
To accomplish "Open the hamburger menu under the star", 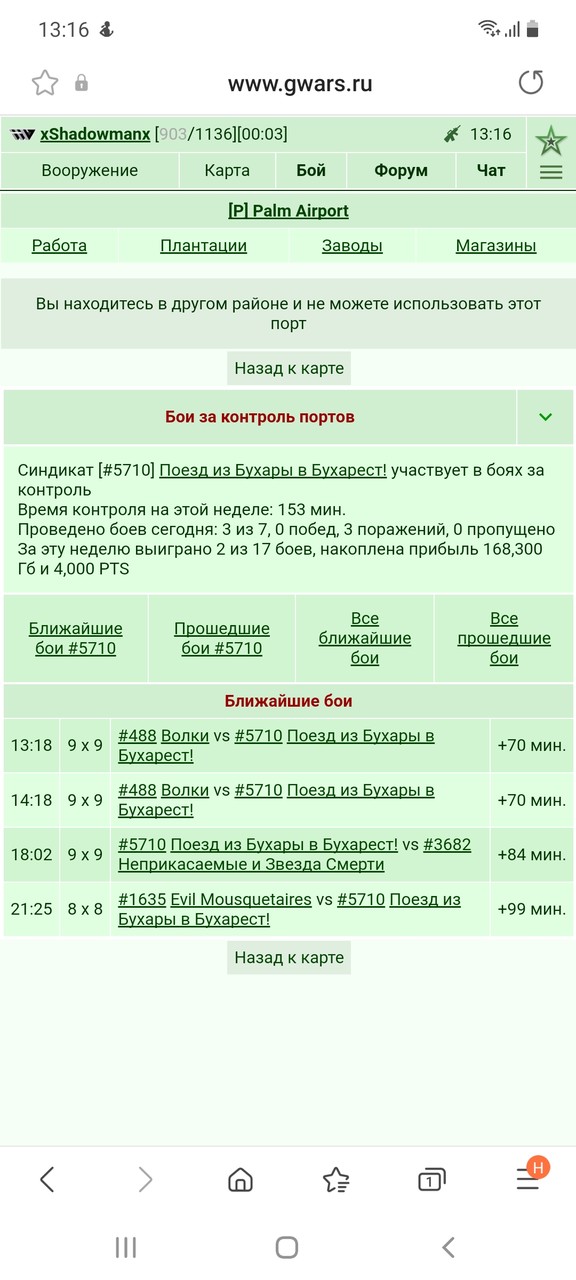I will [x=551, y=172].
